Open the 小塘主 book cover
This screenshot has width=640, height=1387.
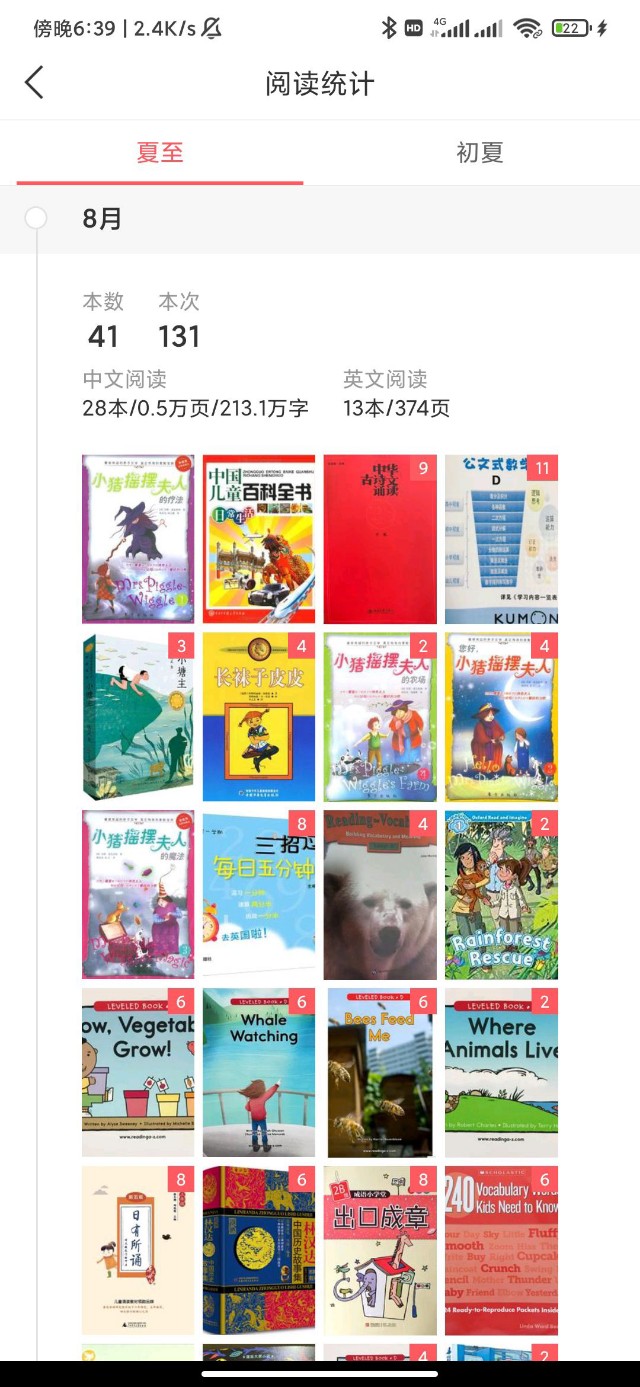[138, 716]
